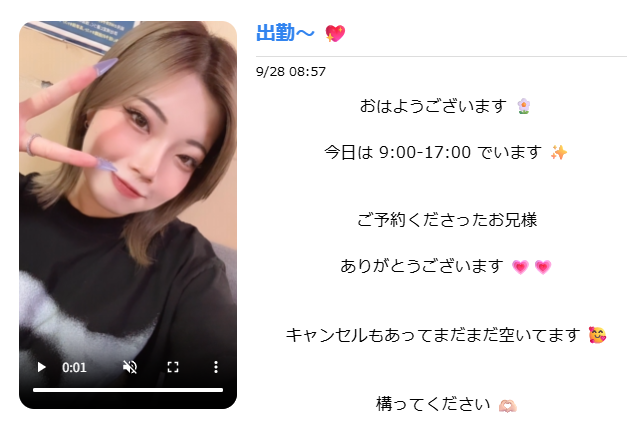The image size is (627, 444).
Task: Open the 出勤〜 post title link
Action: point(285,33)
